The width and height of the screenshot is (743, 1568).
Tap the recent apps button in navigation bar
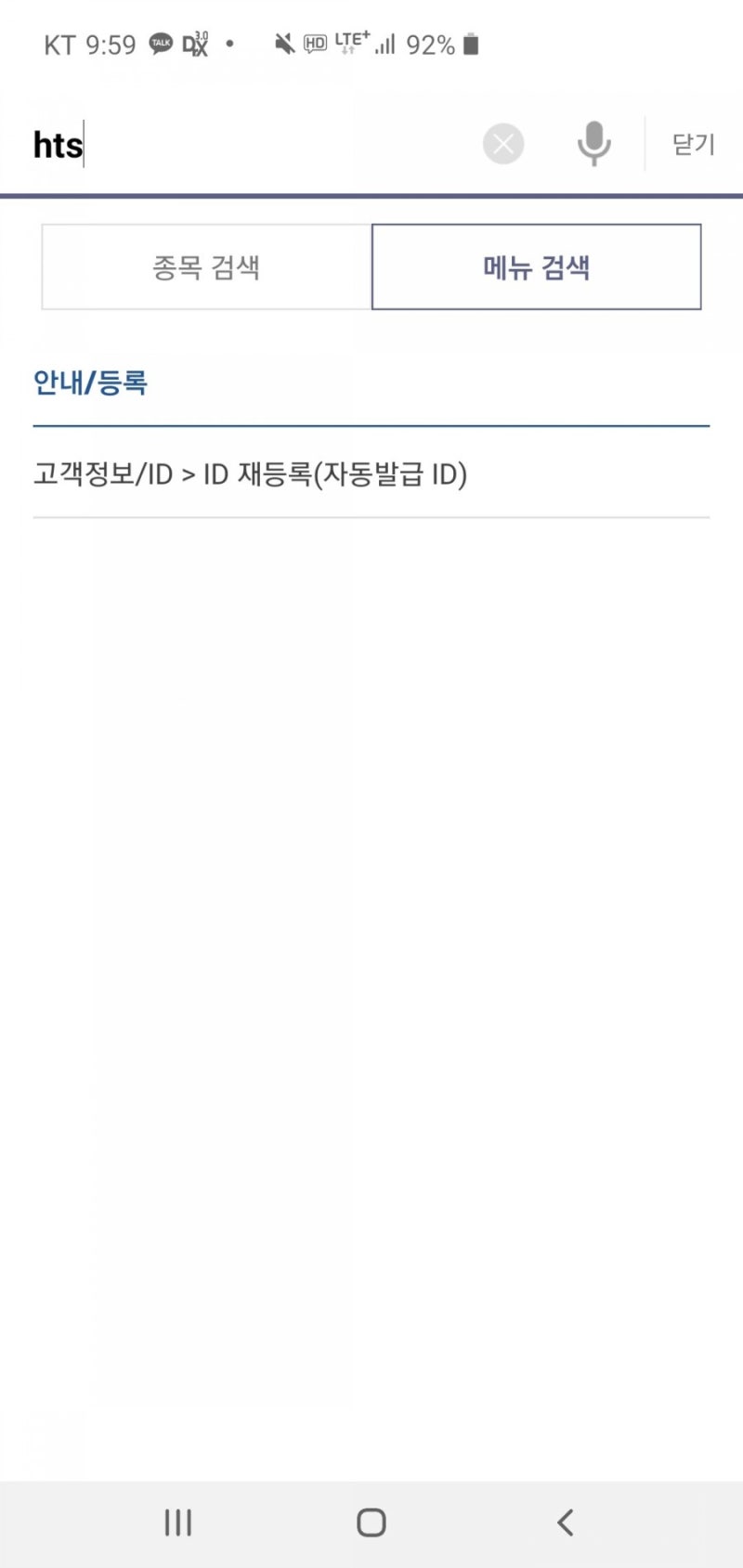click(x=176, y=1522)
